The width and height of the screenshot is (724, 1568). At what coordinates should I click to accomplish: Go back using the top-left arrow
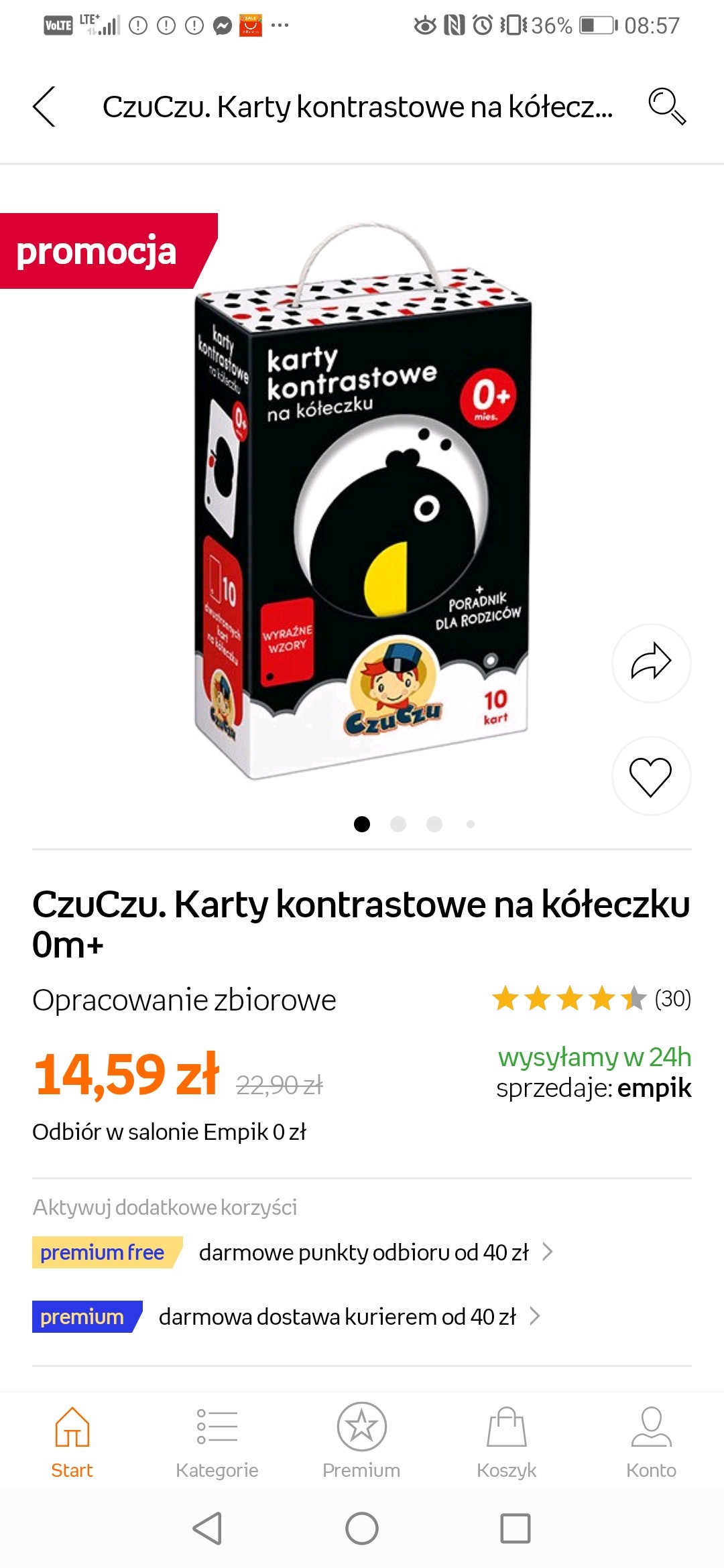tap(44, 107)
